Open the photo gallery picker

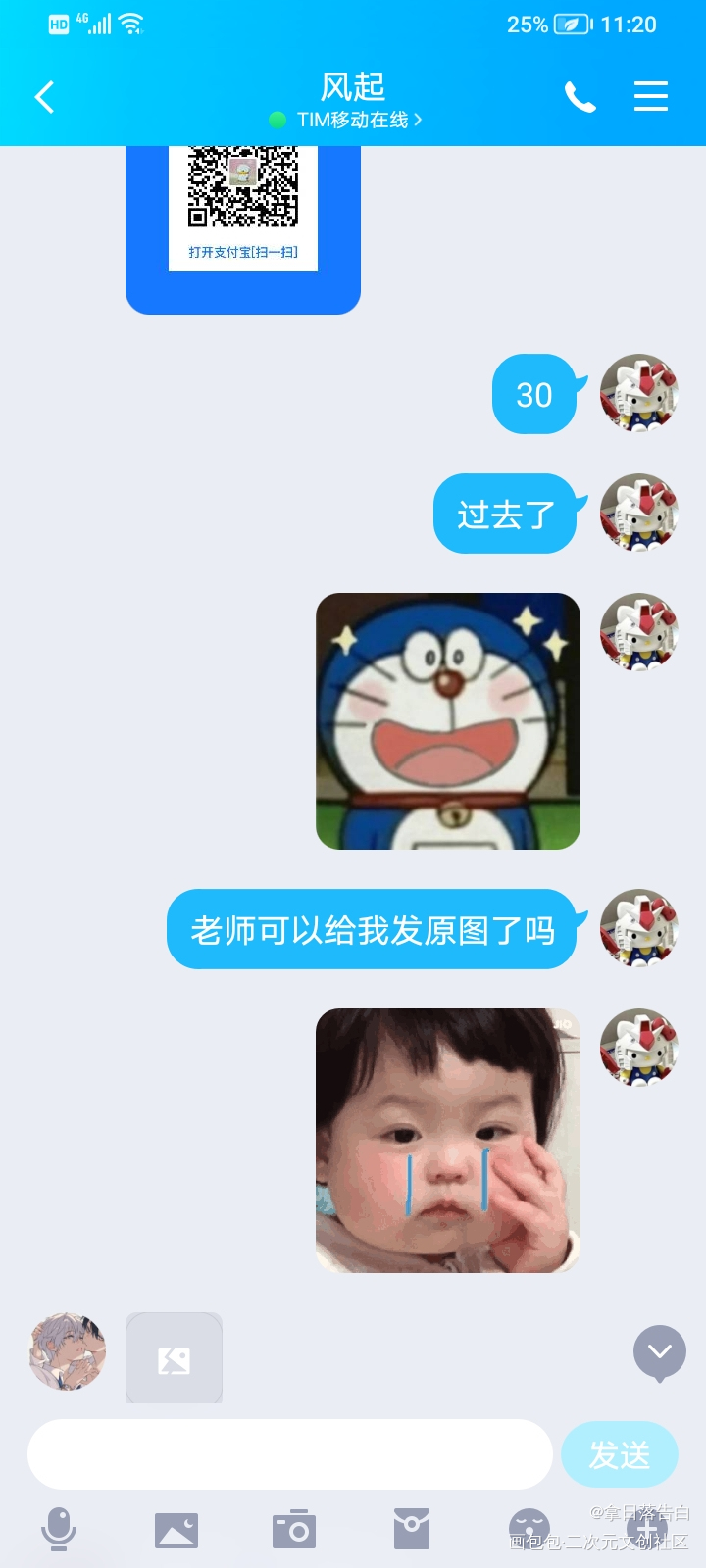[176, 1529]
